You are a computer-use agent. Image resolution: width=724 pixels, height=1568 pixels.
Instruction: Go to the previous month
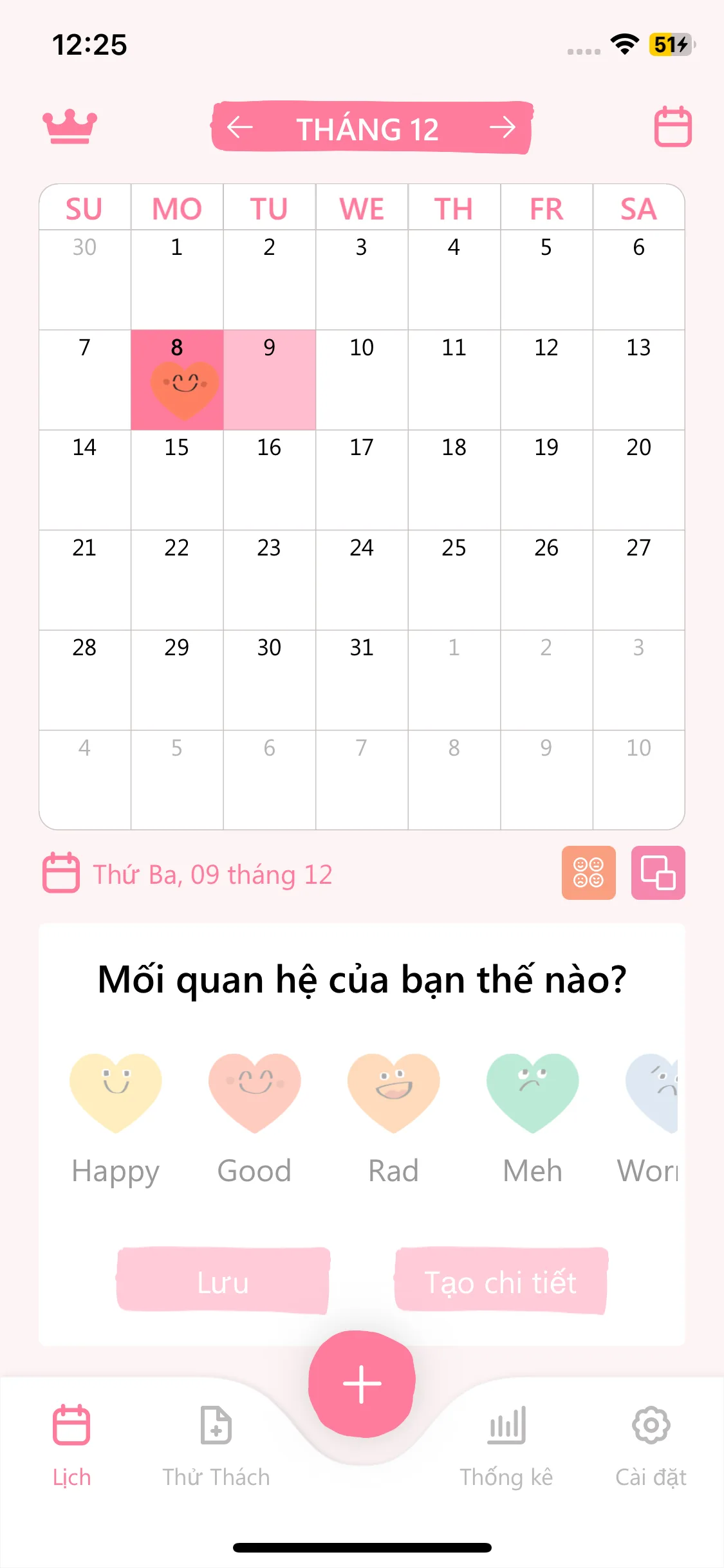point(239,127)
